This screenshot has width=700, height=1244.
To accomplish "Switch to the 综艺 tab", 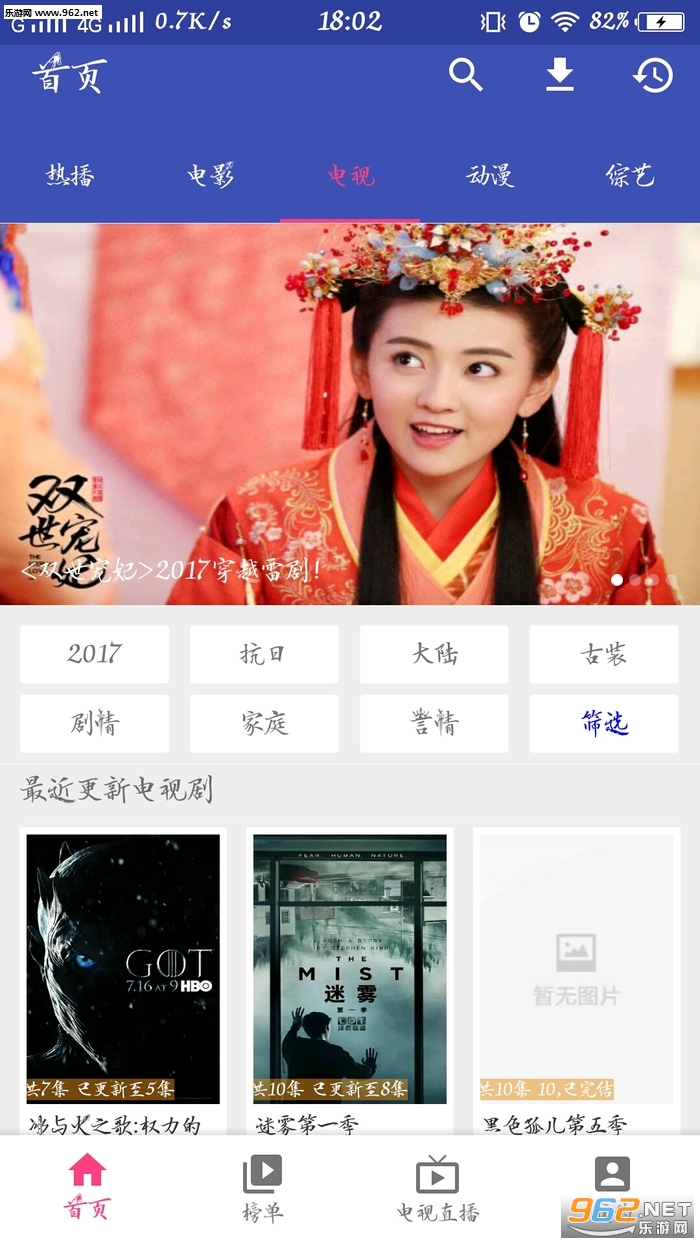I will (630, 176).
